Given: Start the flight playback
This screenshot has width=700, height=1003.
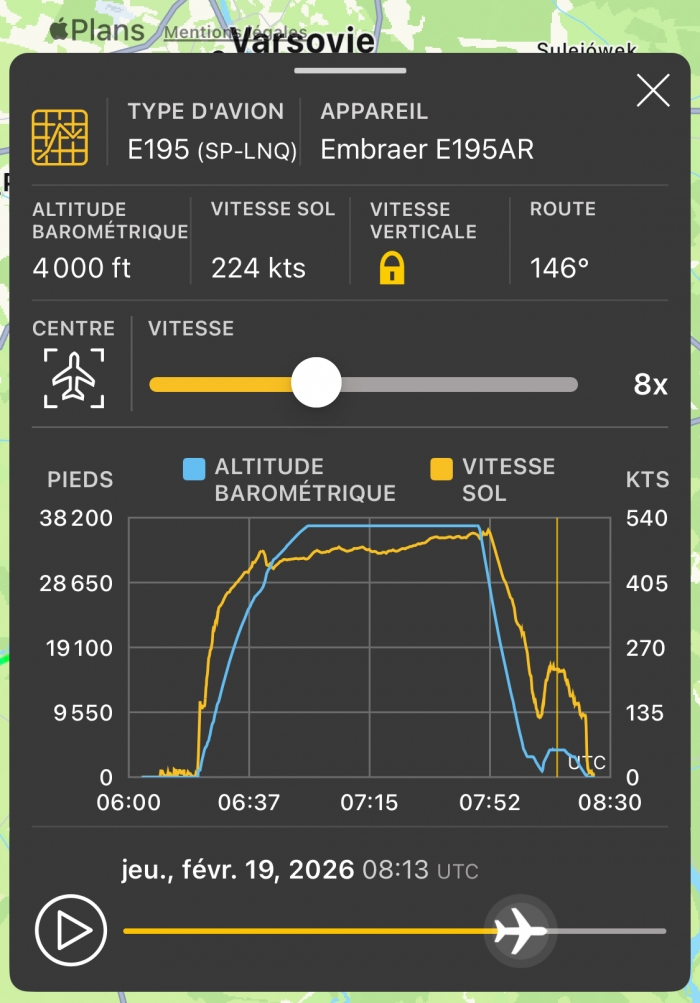Looking at the screenshot, I should pyautogui.click(x=70, y=930).
